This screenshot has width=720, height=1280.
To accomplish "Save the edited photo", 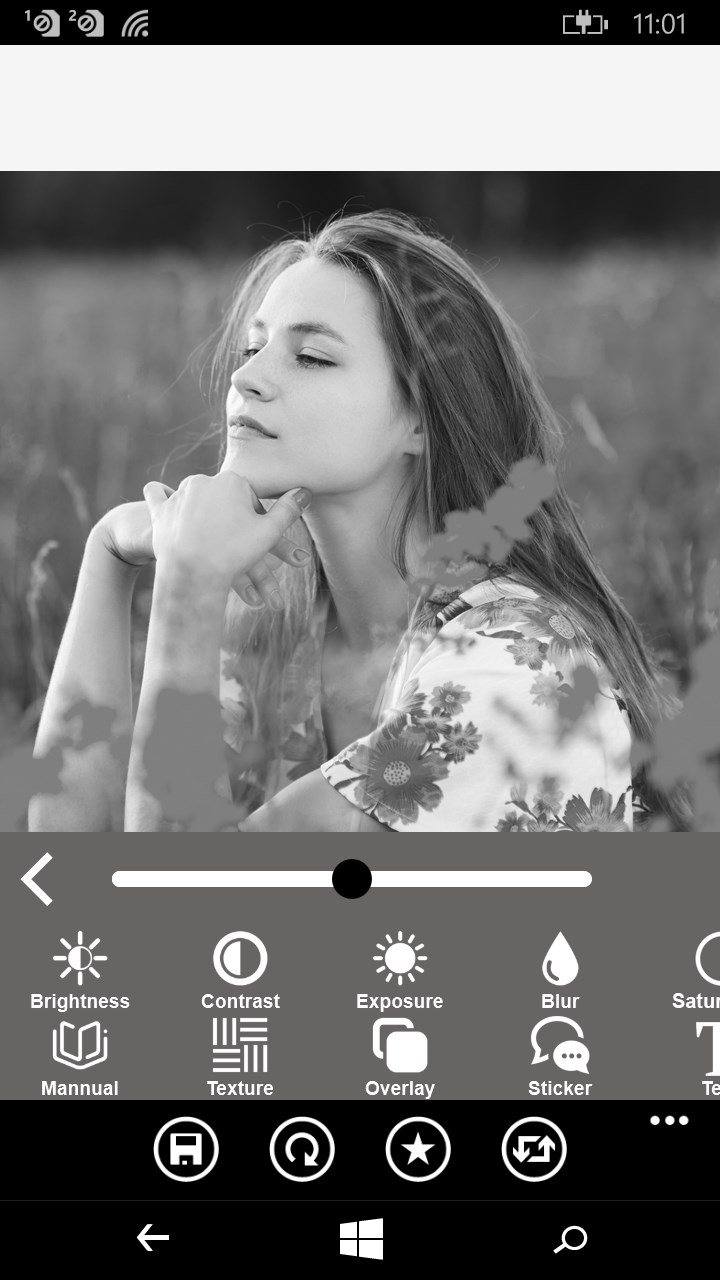I will [x=186, y=1149].
